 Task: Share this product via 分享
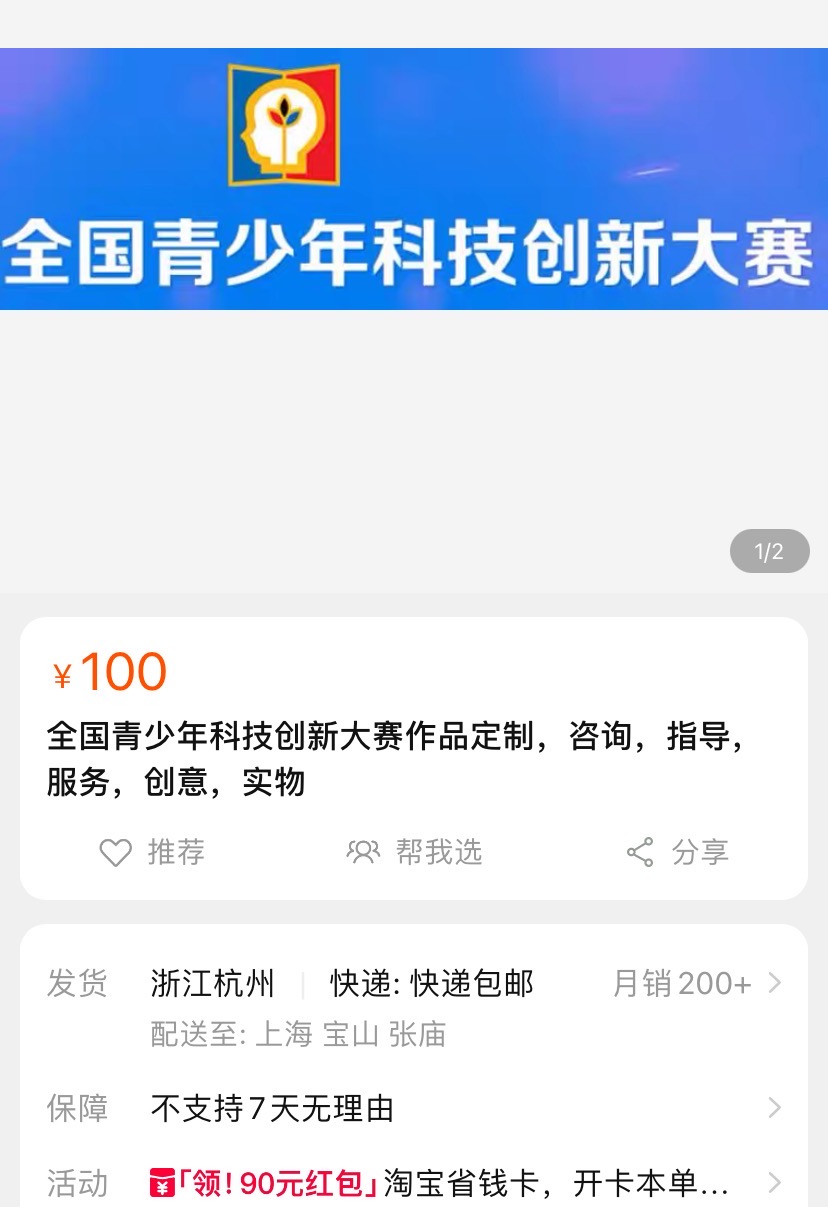tap(678, 852)
